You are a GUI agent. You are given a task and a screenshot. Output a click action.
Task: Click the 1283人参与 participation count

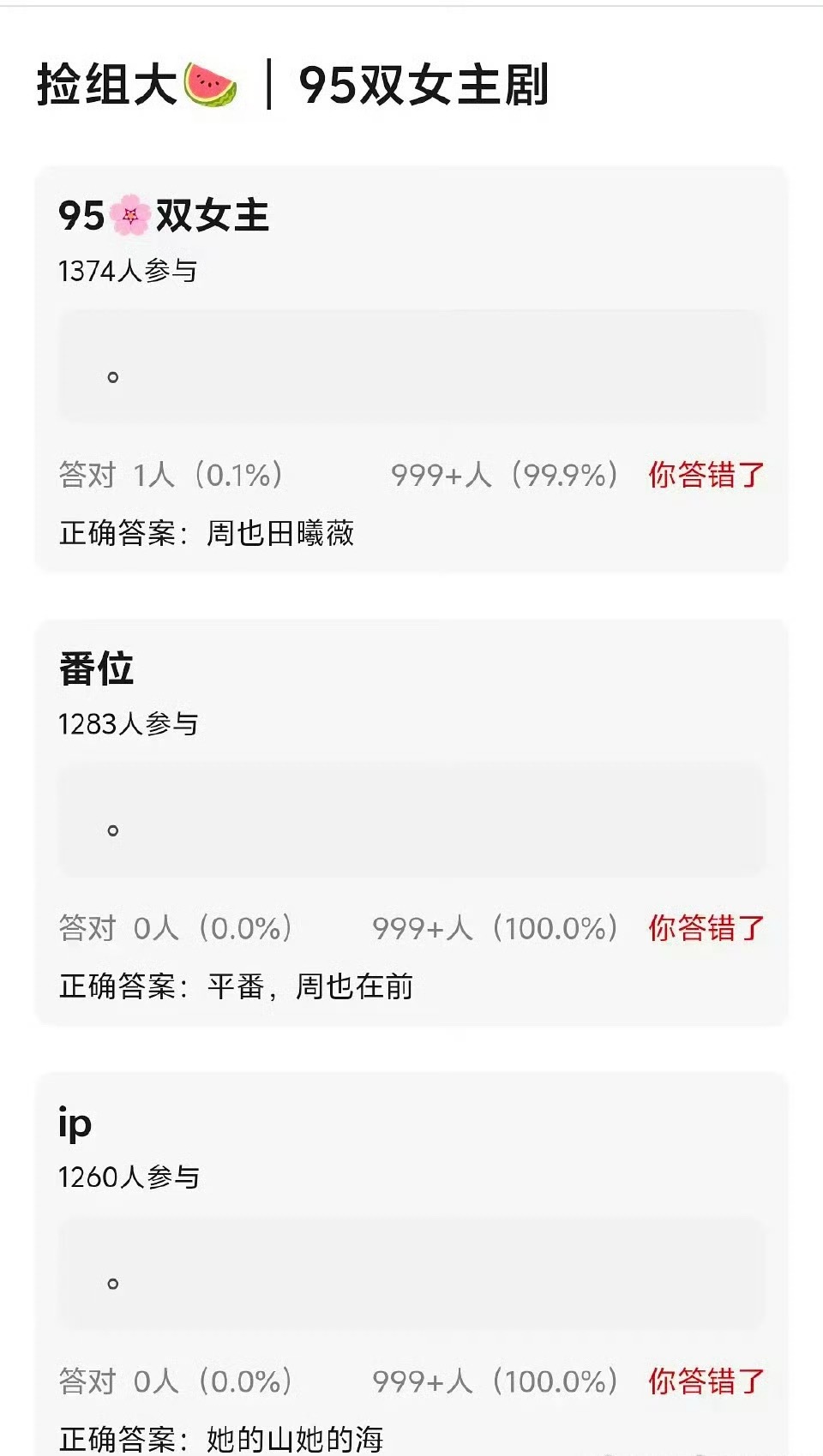click(x=129, y=724)
